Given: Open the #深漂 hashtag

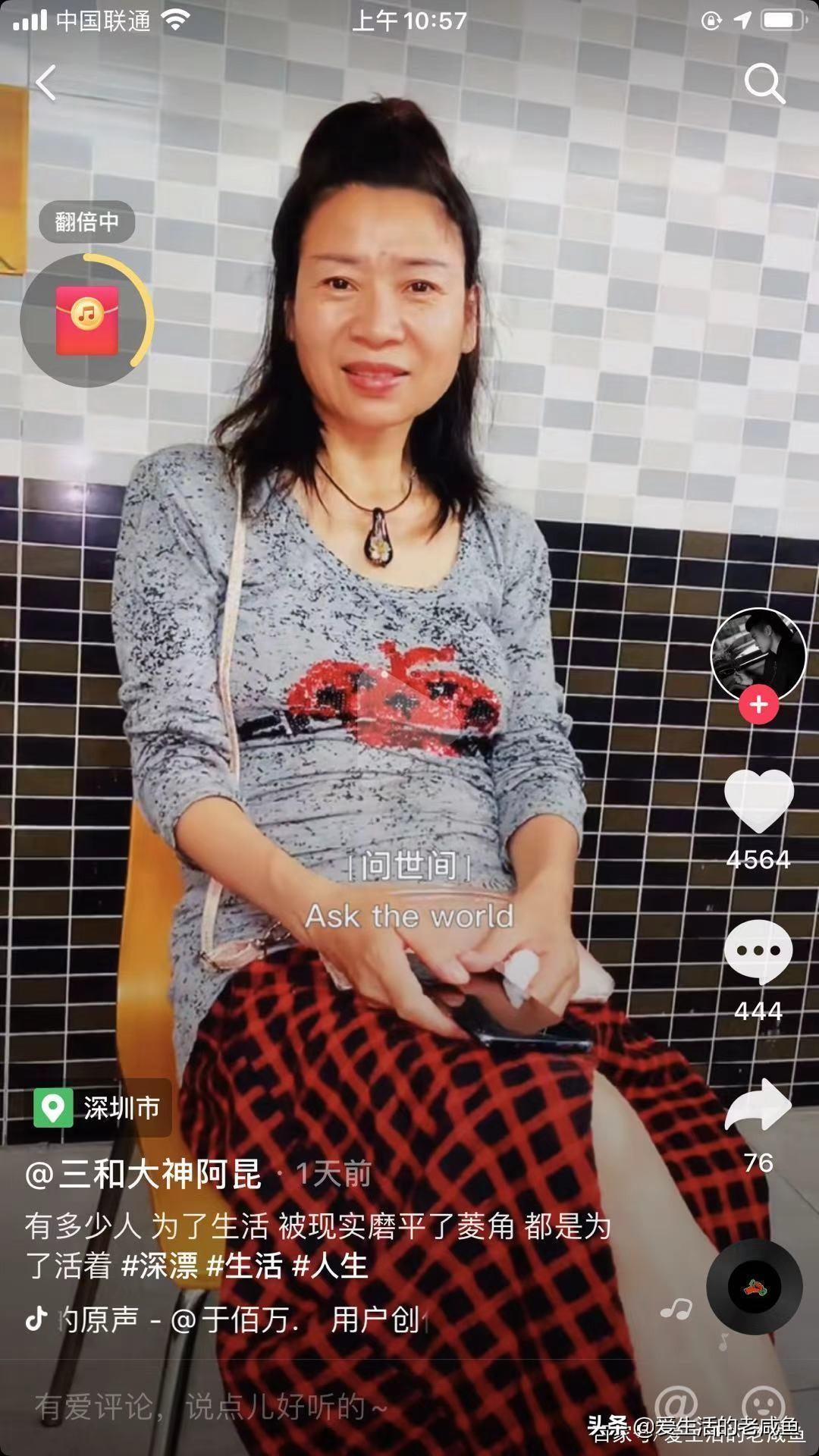Looking at the screenshot, I should 160,1266.
